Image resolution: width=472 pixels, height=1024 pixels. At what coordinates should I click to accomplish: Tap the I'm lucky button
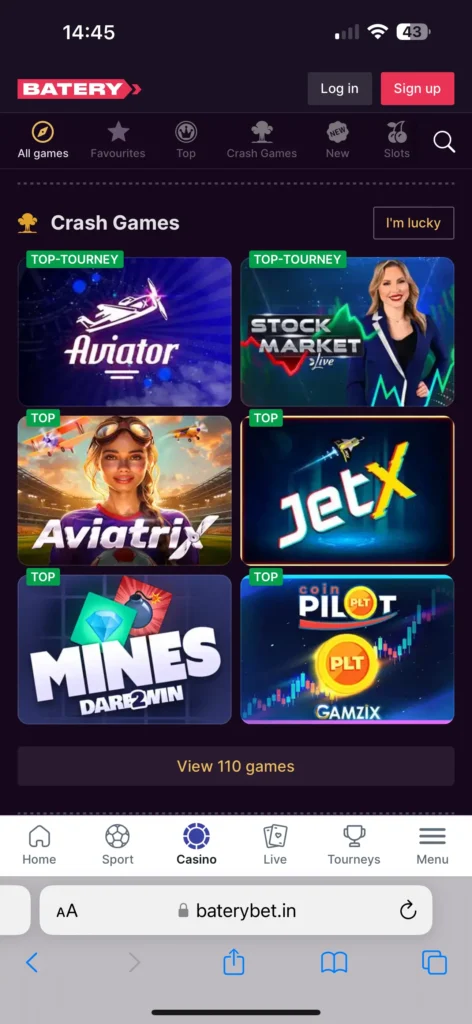point(413,223)
